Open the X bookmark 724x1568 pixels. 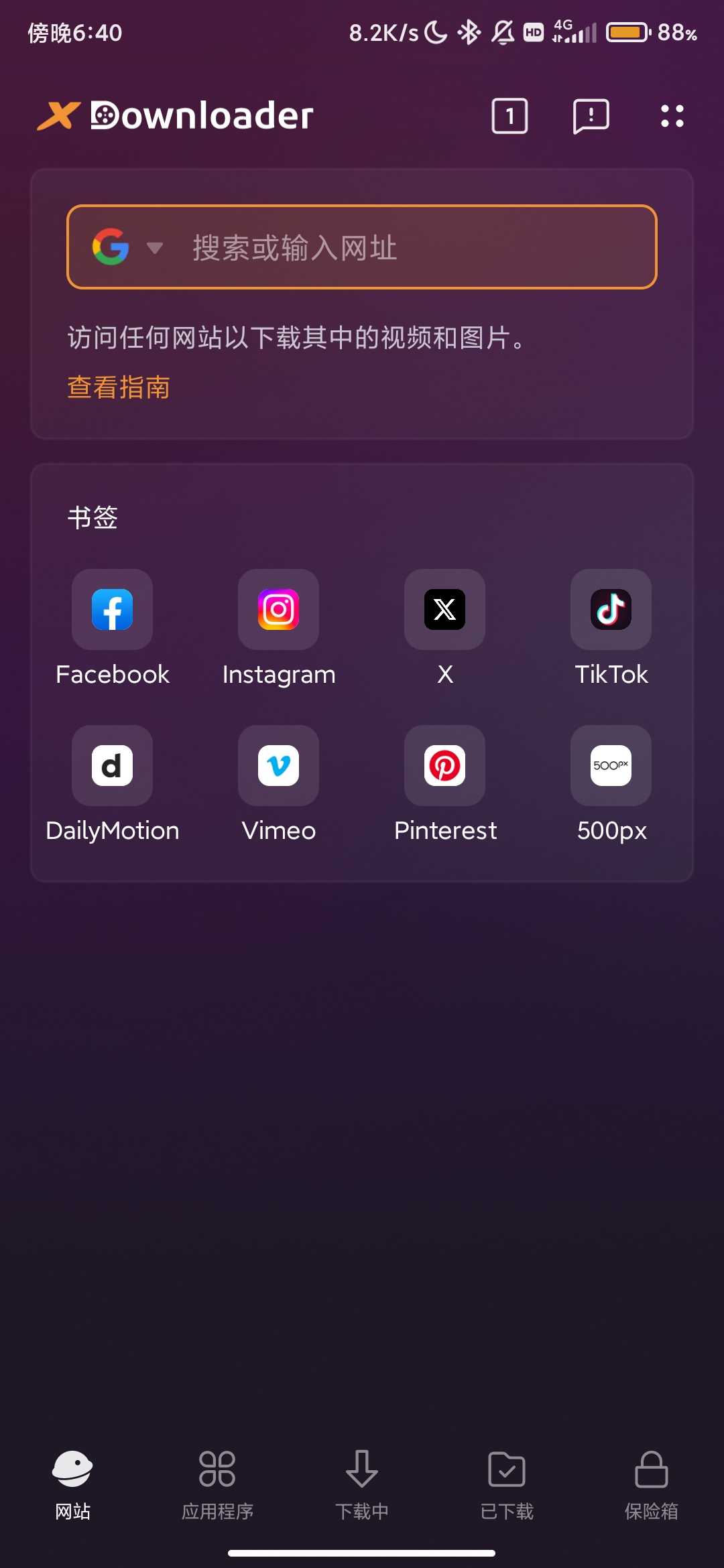click(x=444, y=610)
